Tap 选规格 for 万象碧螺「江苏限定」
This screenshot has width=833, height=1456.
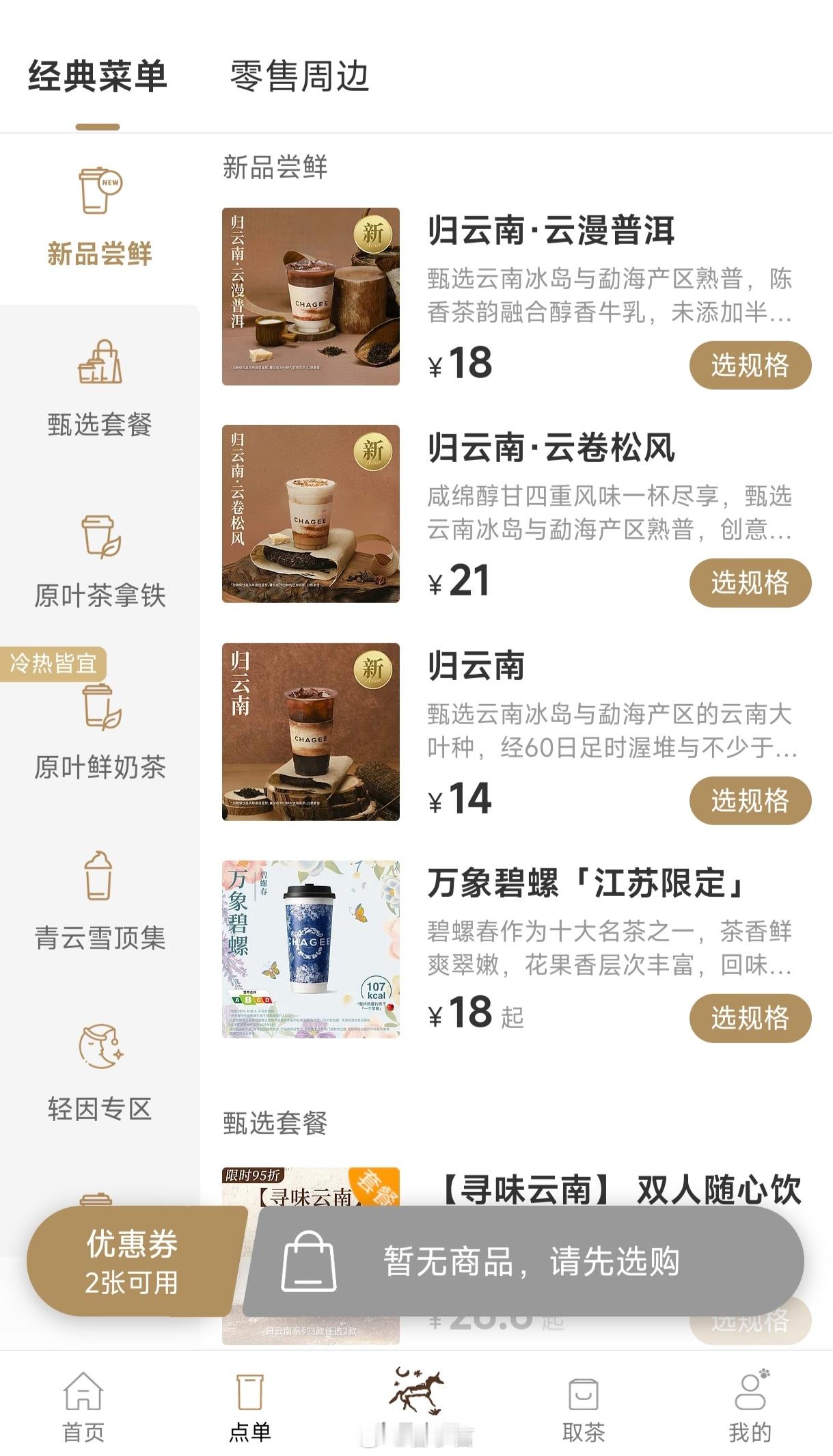(x=749, y=1019)
